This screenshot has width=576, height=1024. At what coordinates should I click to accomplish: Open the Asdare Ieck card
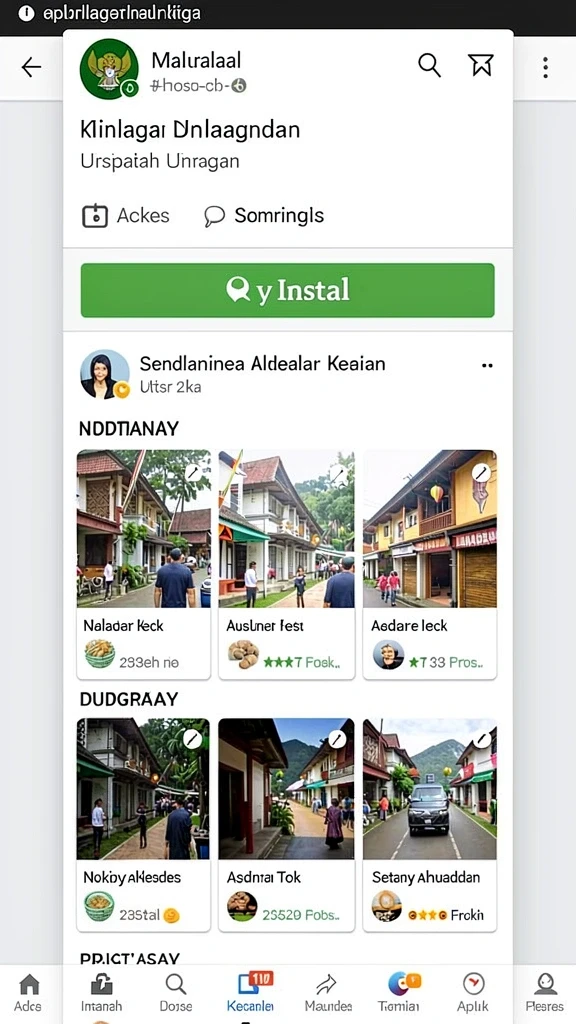[430, 564]
